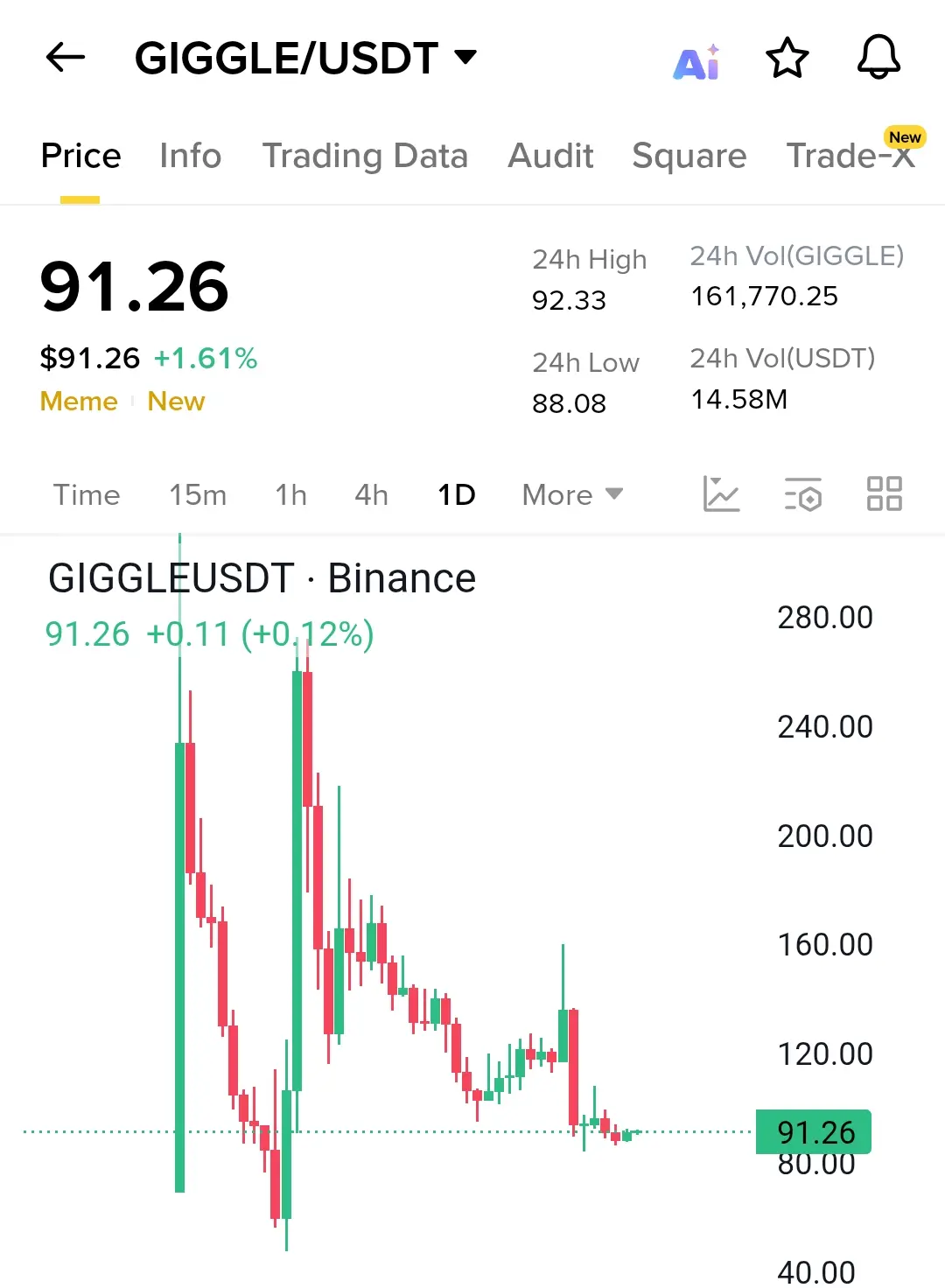Screen dimensions: 945x1288
Task: Switch to the Trade-X tab
Action: pyautogui.click(x=850, y=156)
